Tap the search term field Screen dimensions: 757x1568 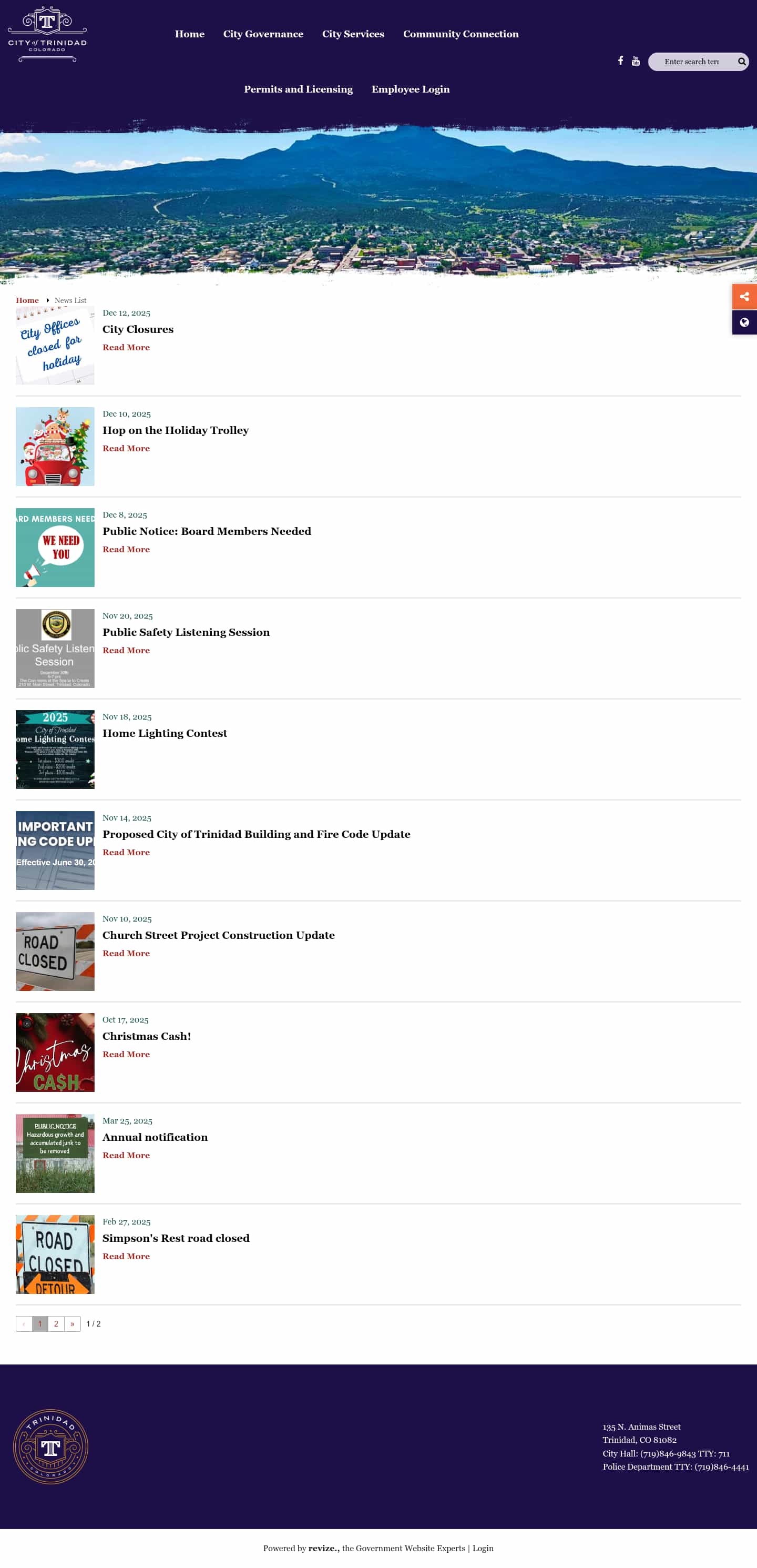click(692, 62)
